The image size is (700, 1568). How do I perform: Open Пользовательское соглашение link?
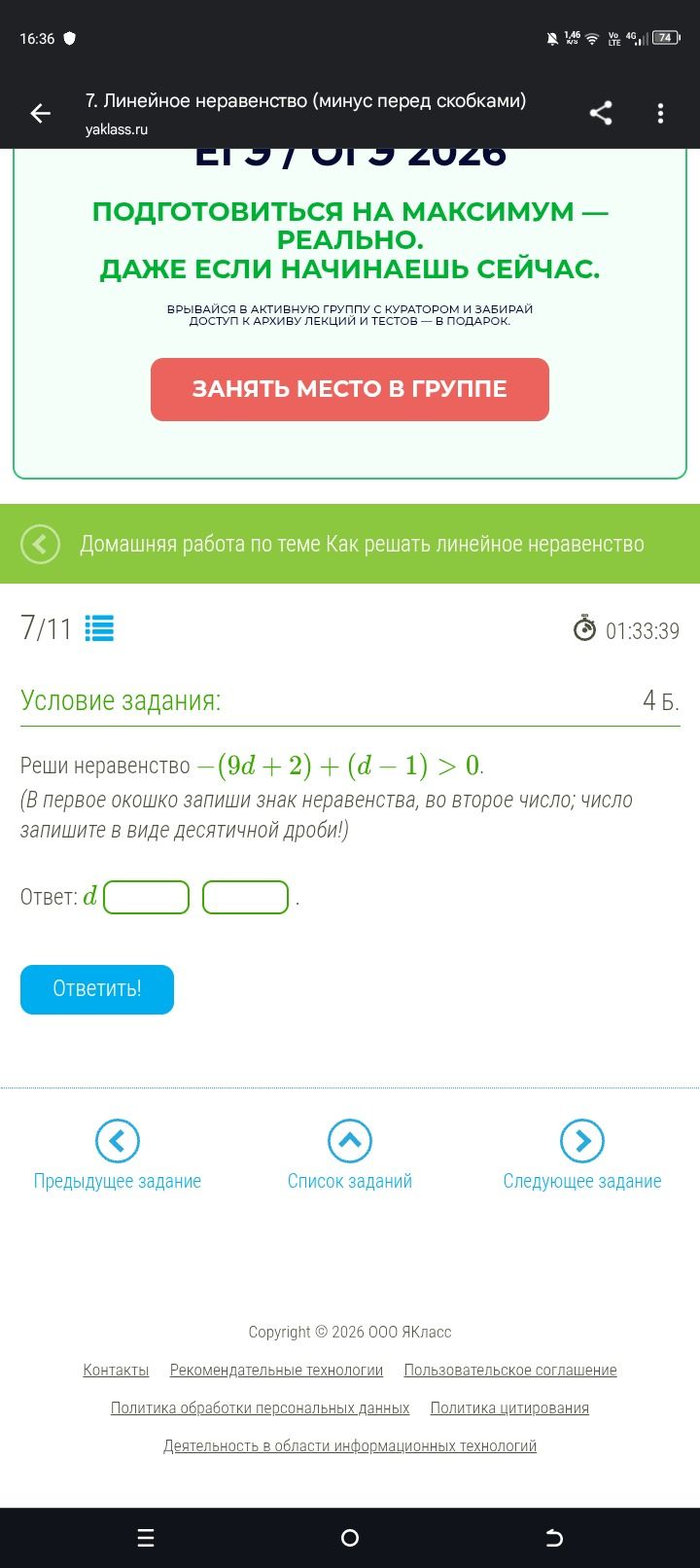click(x=510, y=1370)
